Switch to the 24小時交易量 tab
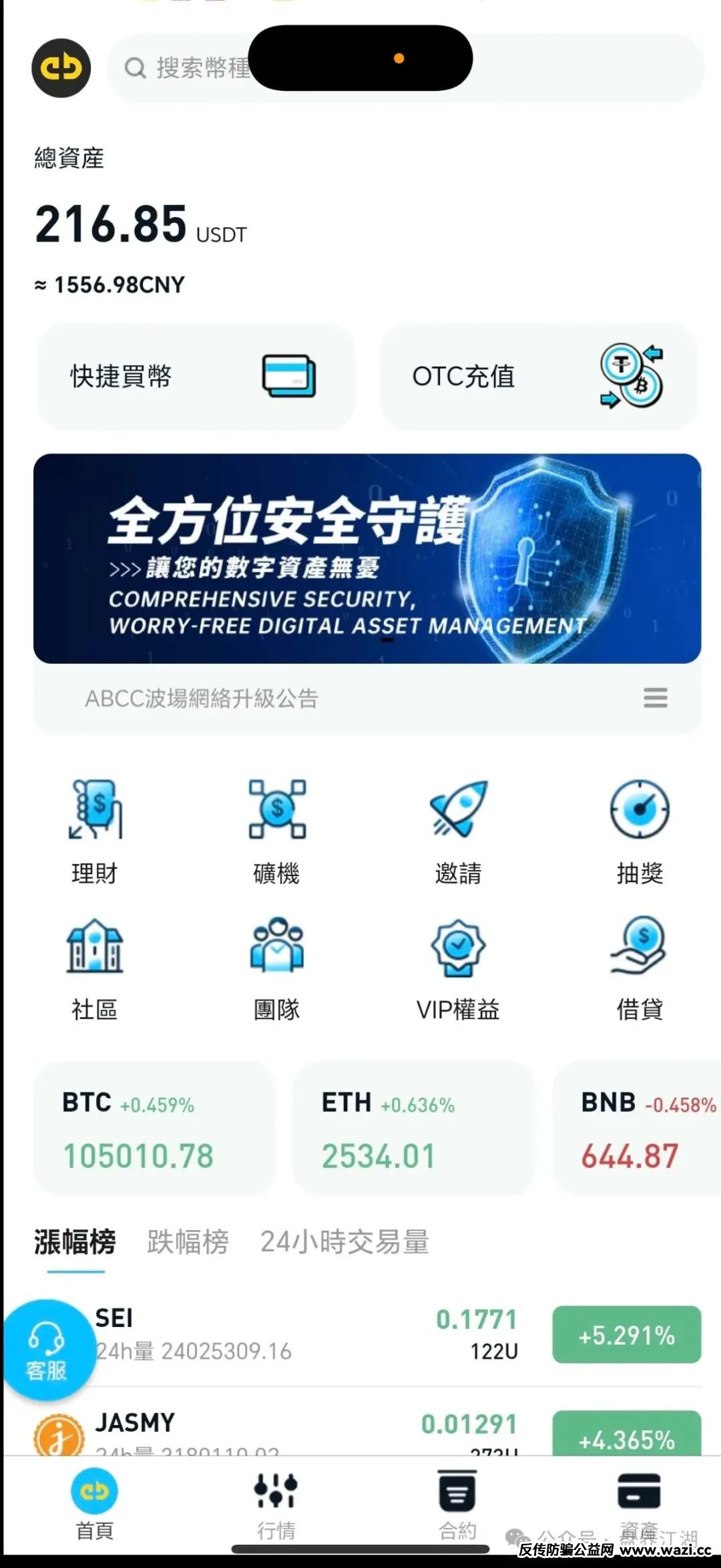Viewport: 721px width, 1568px height. pyautogui.click(x=344, y=1242)
